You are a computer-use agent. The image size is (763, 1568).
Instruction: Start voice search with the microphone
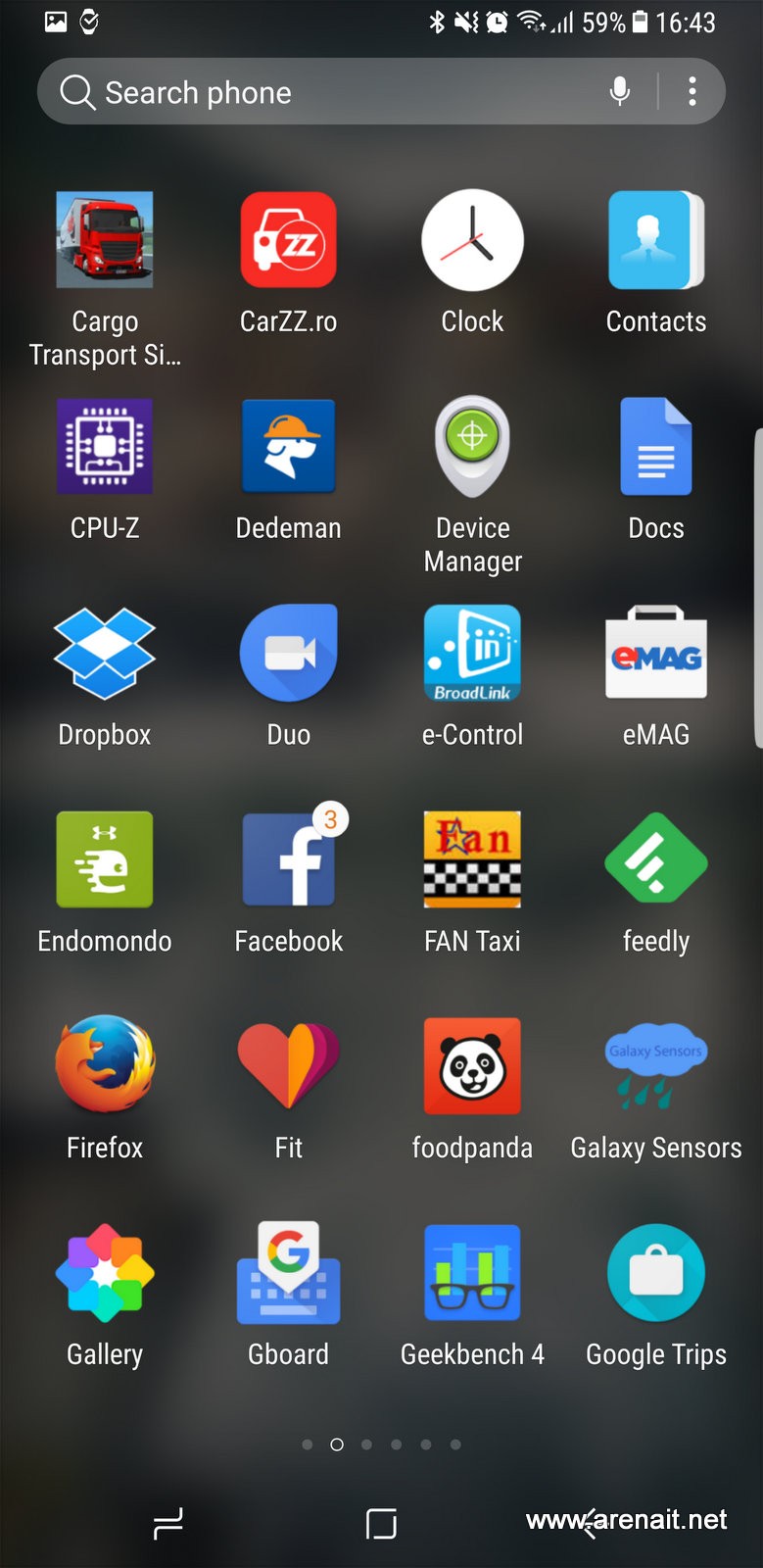(x=619, y=91)
